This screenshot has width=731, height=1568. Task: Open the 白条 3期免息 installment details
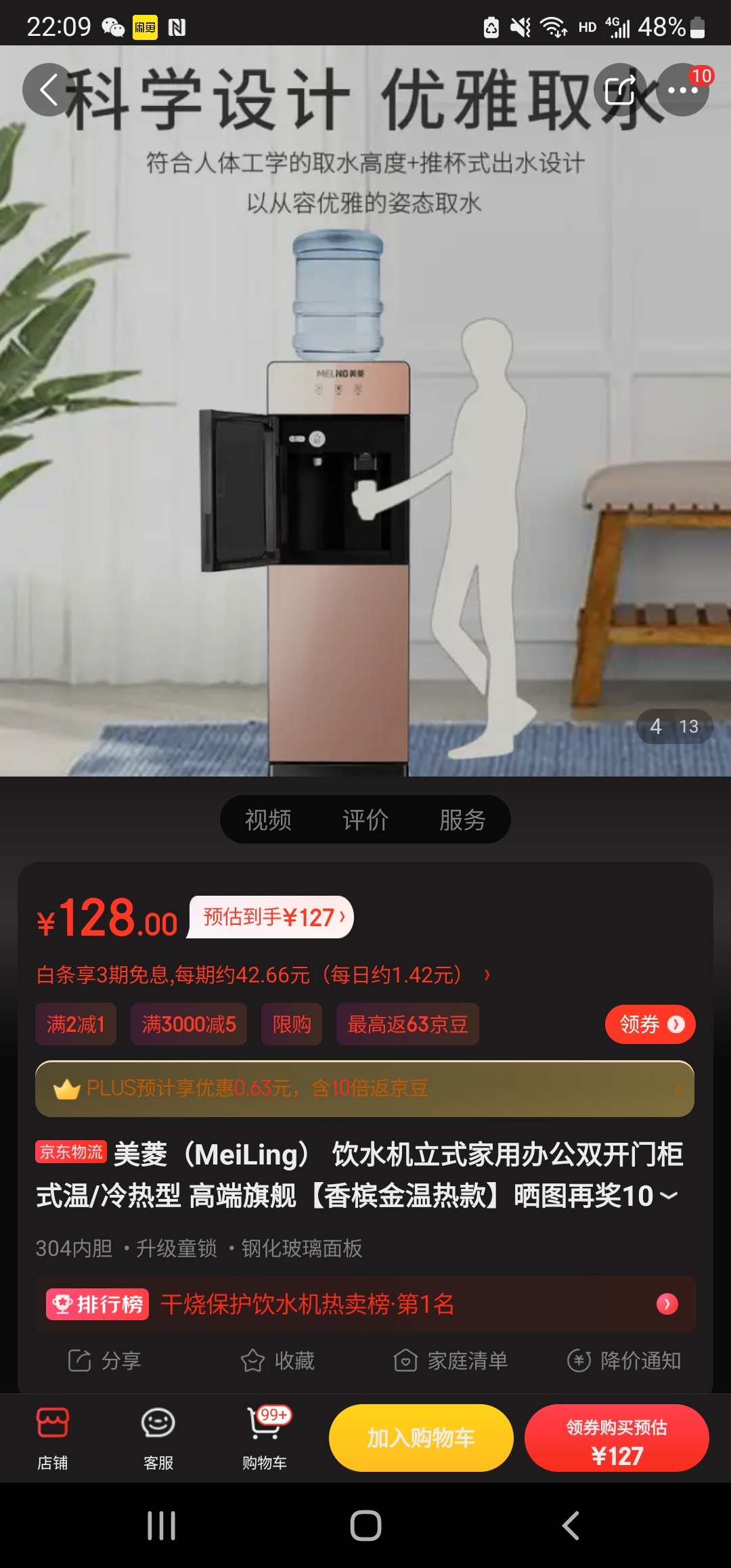263,975
